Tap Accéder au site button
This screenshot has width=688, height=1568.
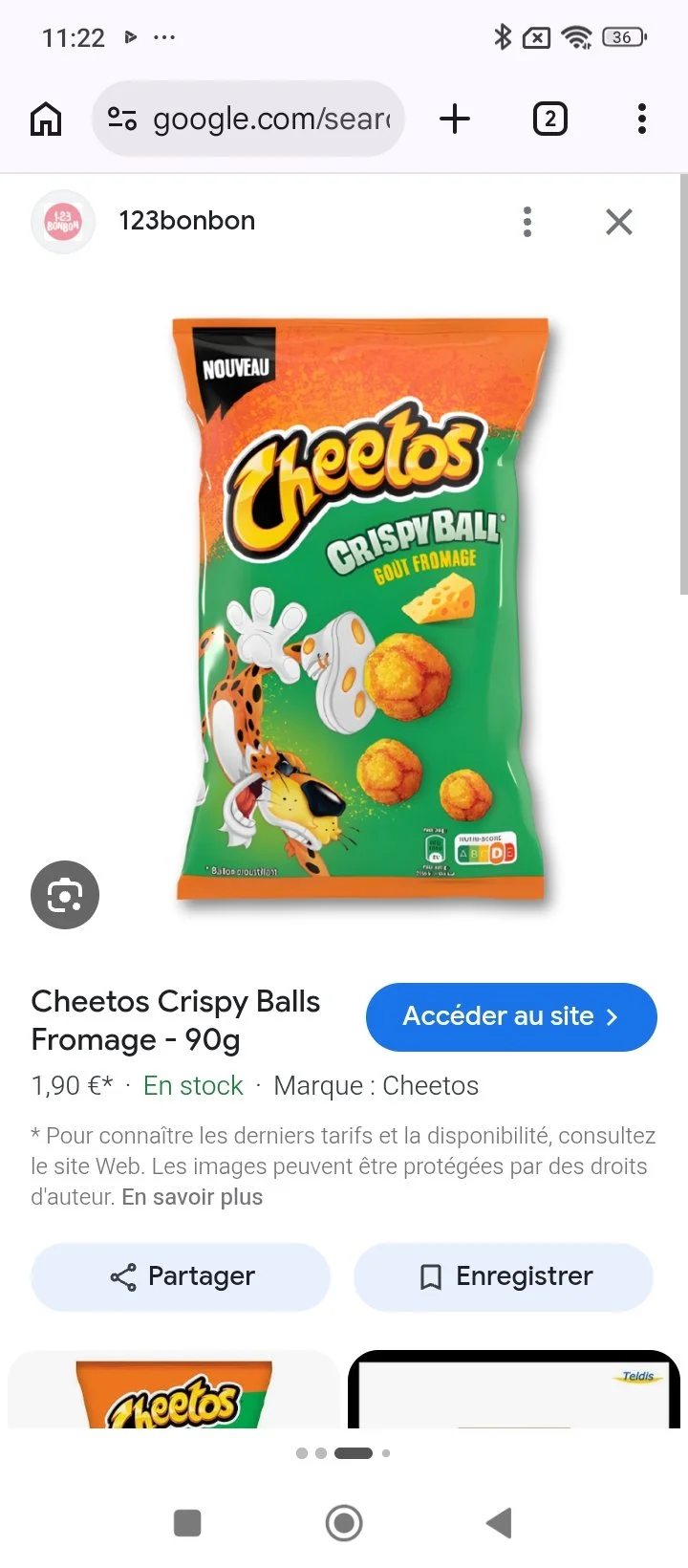pyautogui.click(x=511, y=1016)
